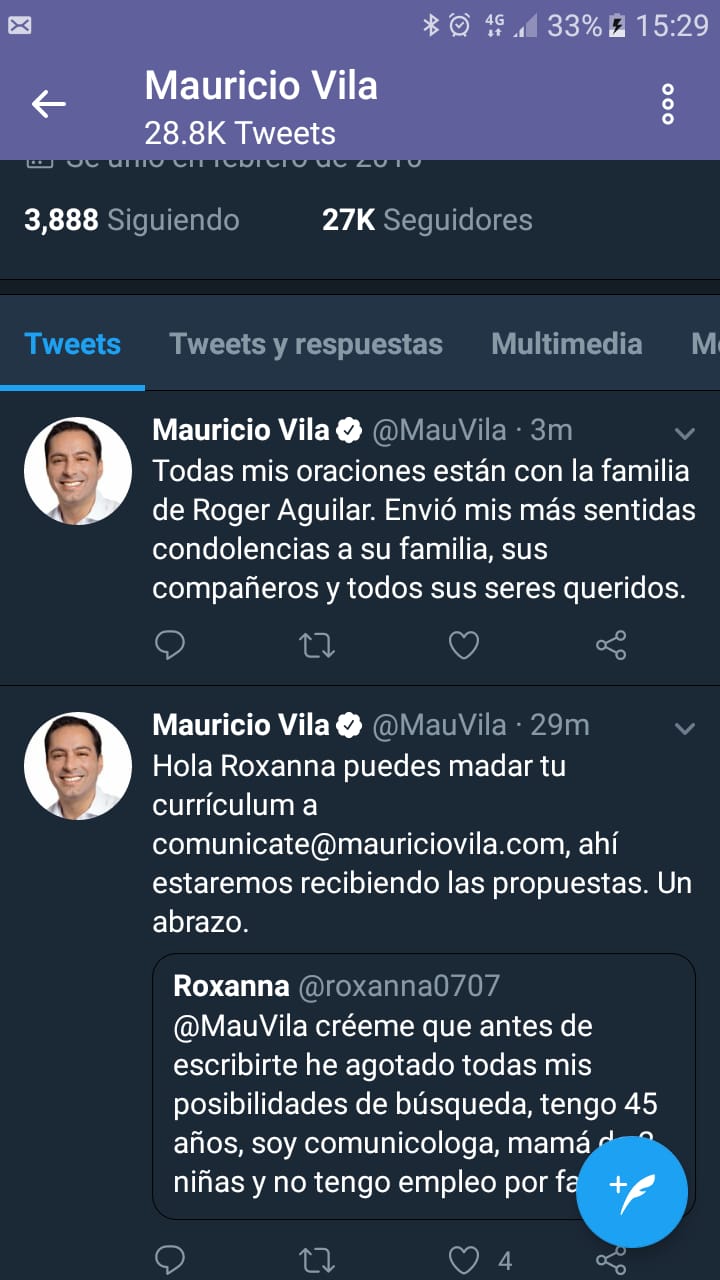View the 27K Seguidores list

[427, 220]
